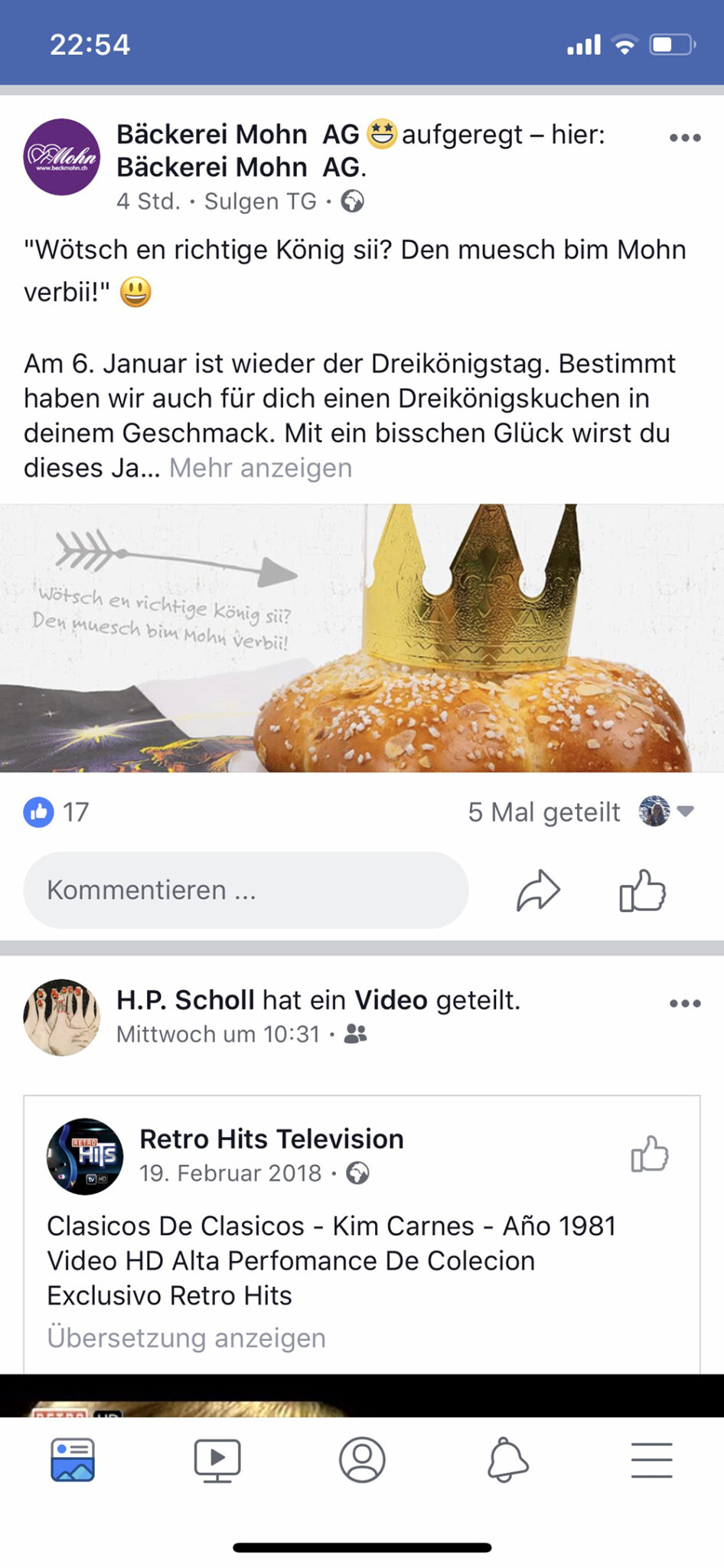Like the Retro Hits Television video
This screenshot has height=1568, width=724.
[649, 1154]
